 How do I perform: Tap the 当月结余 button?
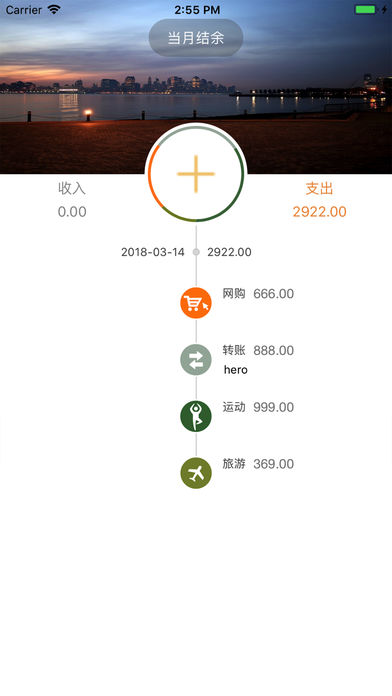click(x=196, y=38)
